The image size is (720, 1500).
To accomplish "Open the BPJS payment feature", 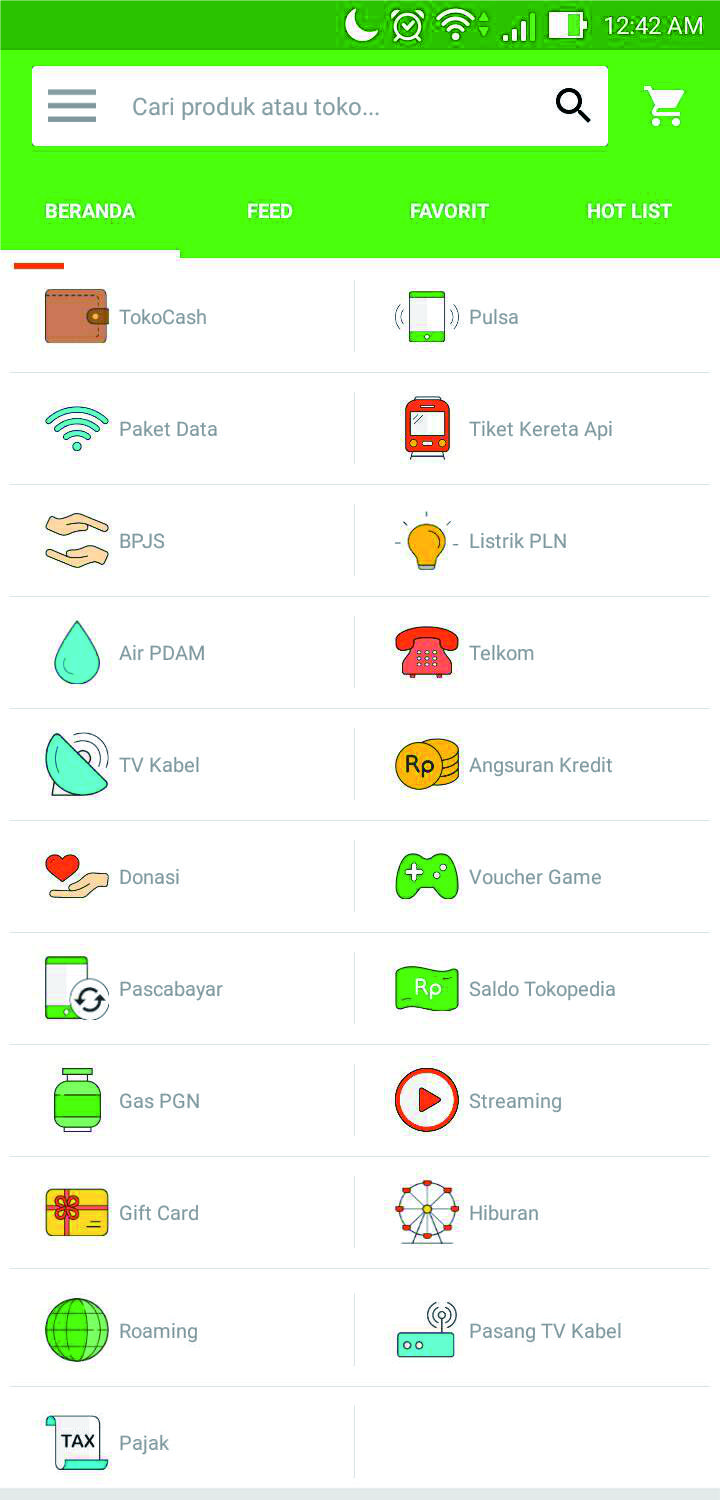I will pos(75,540).
